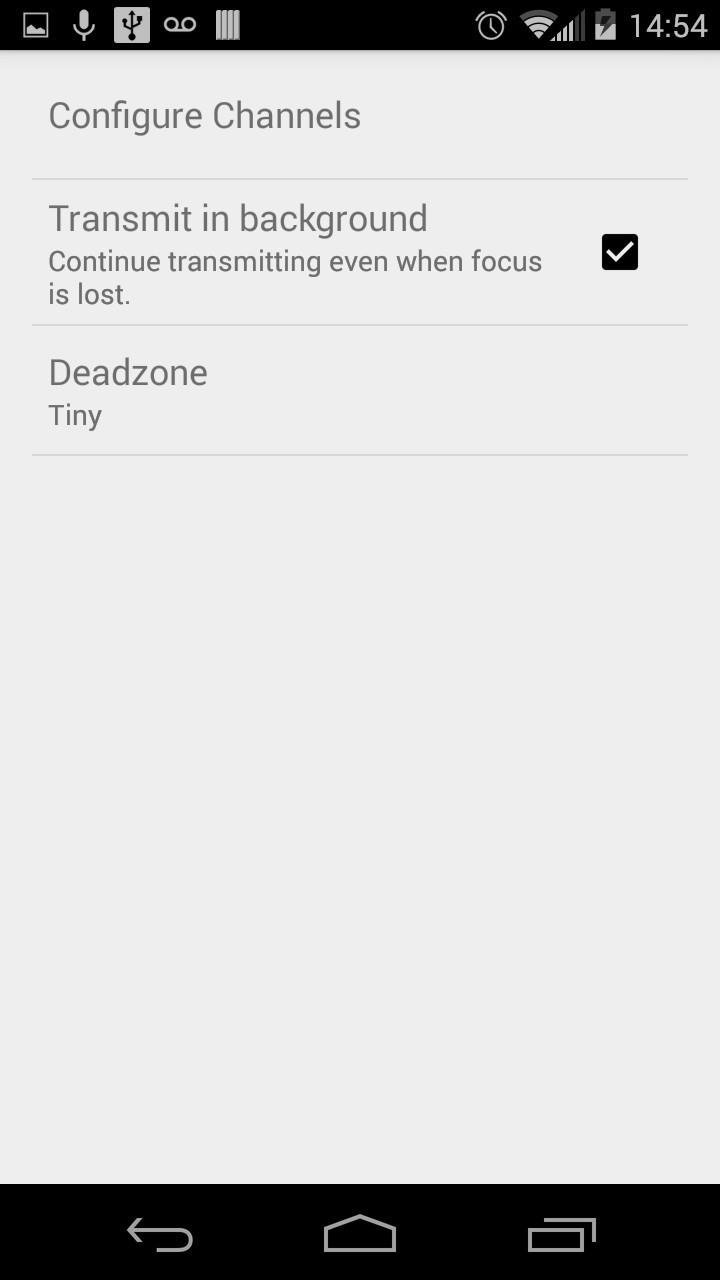The height and width of the screenshot is (1280, 720).
Task: Open Configure Channels settings
Action: click(x=204, y=116)
